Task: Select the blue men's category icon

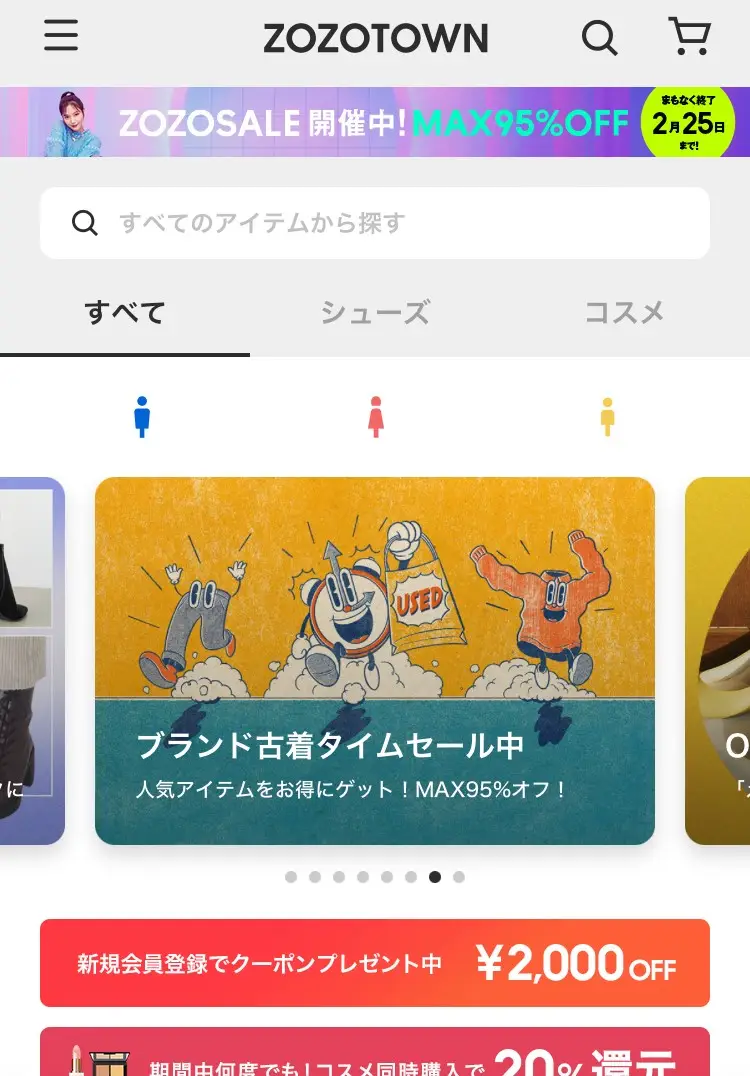Action: click(142, 416)
